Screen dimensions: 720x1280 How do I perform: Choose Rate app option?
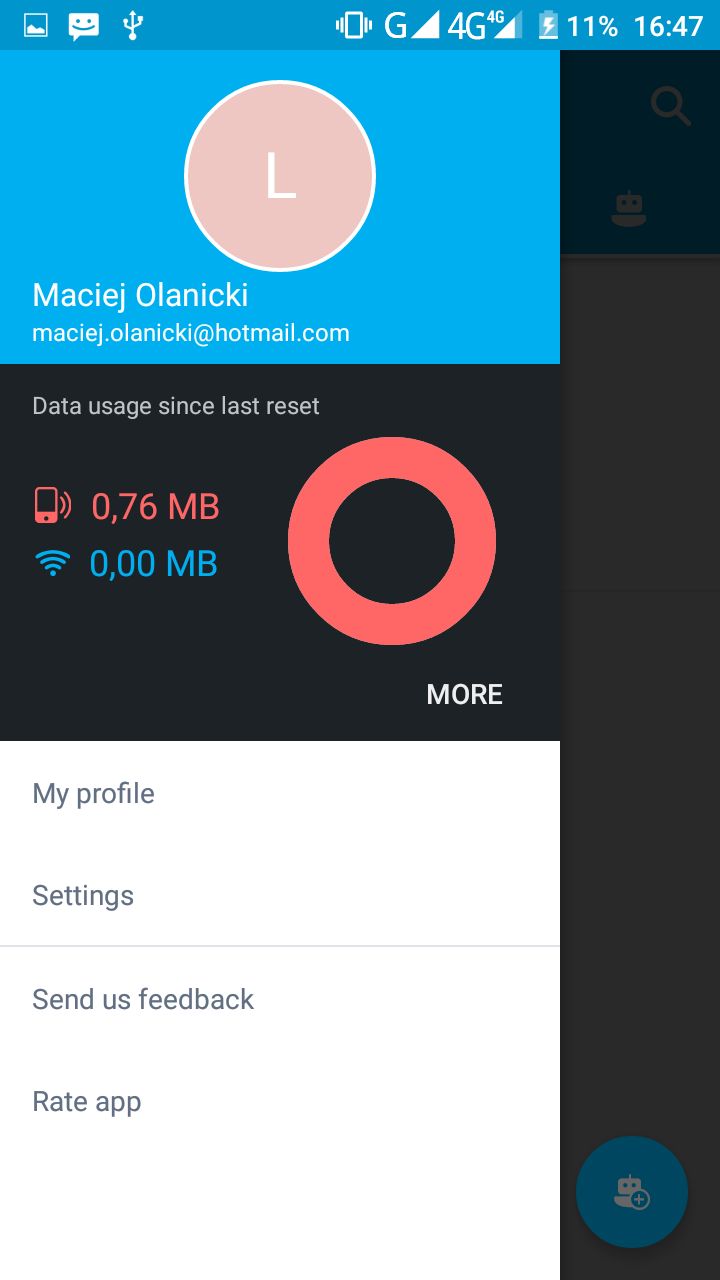[x=87, y=1101]
